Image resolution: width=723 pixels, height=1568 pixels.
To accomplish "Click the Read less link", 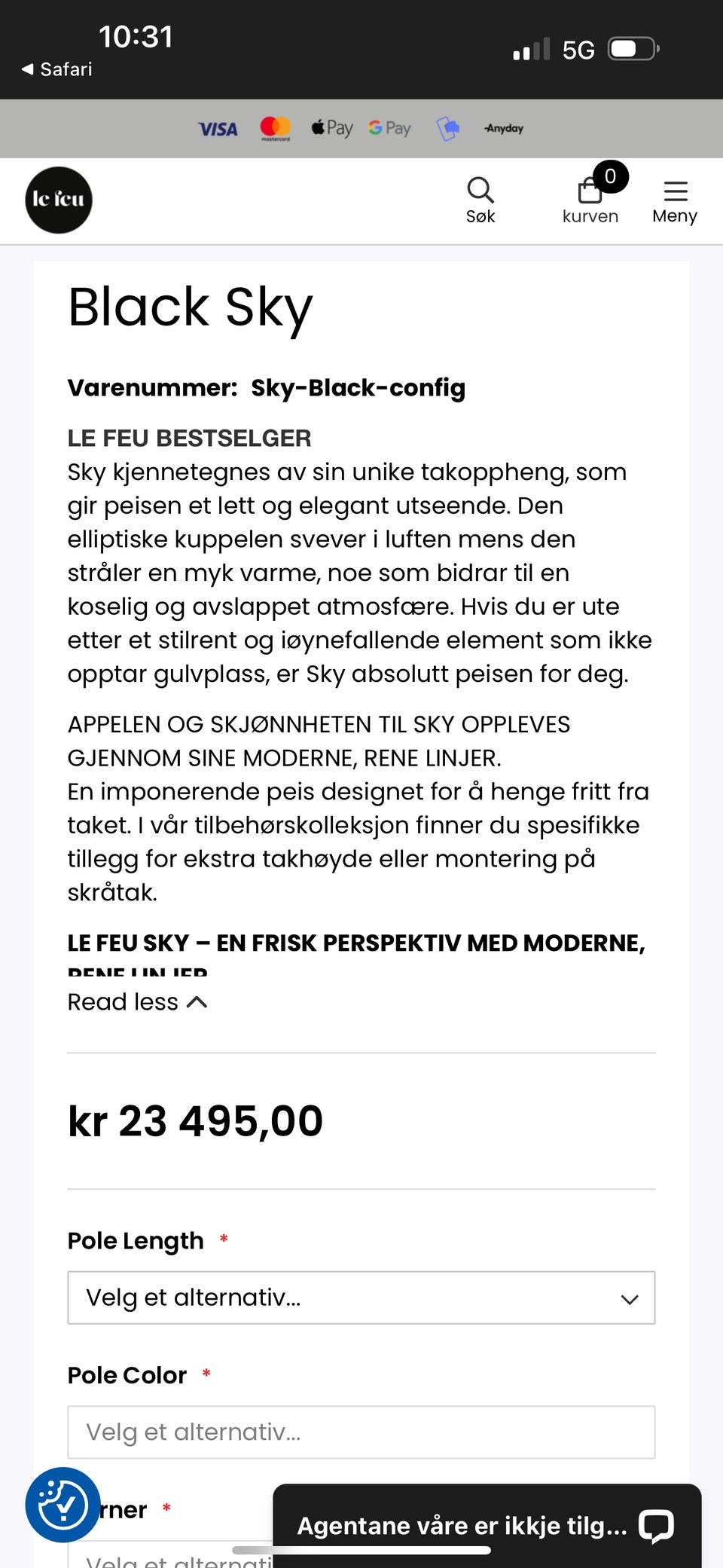I will pos(122,1001).
